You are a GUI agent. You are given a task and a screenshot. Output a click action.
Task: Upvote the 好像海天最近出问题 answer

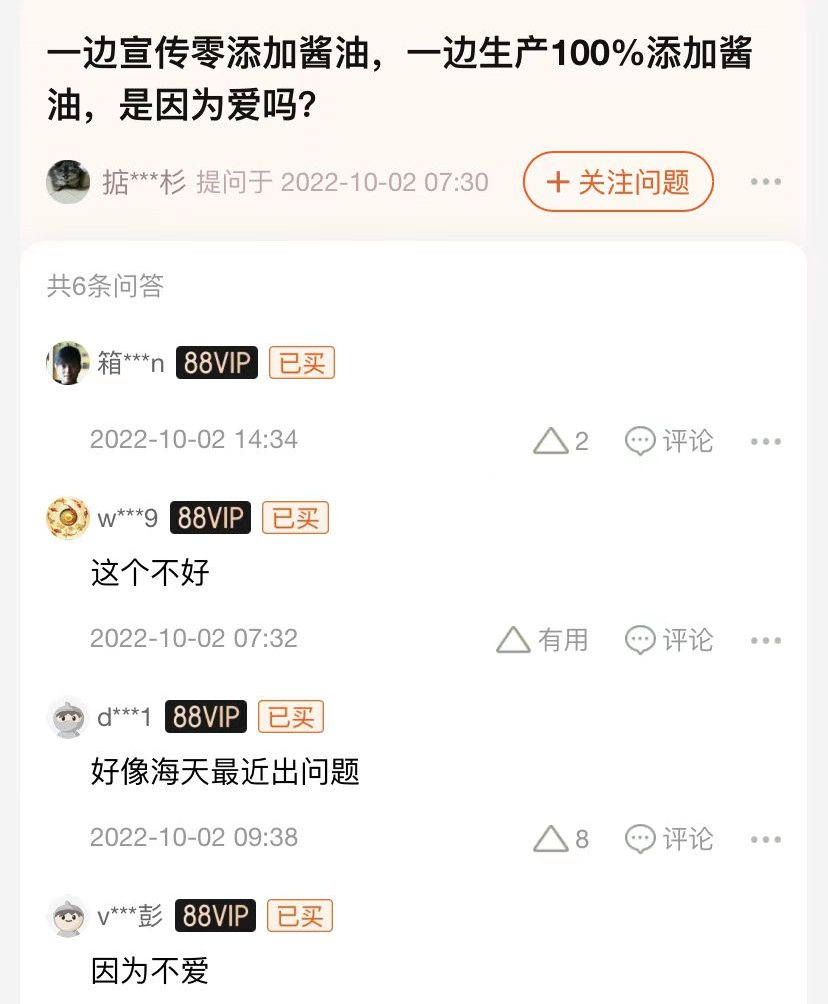click(x=561, y=838)
